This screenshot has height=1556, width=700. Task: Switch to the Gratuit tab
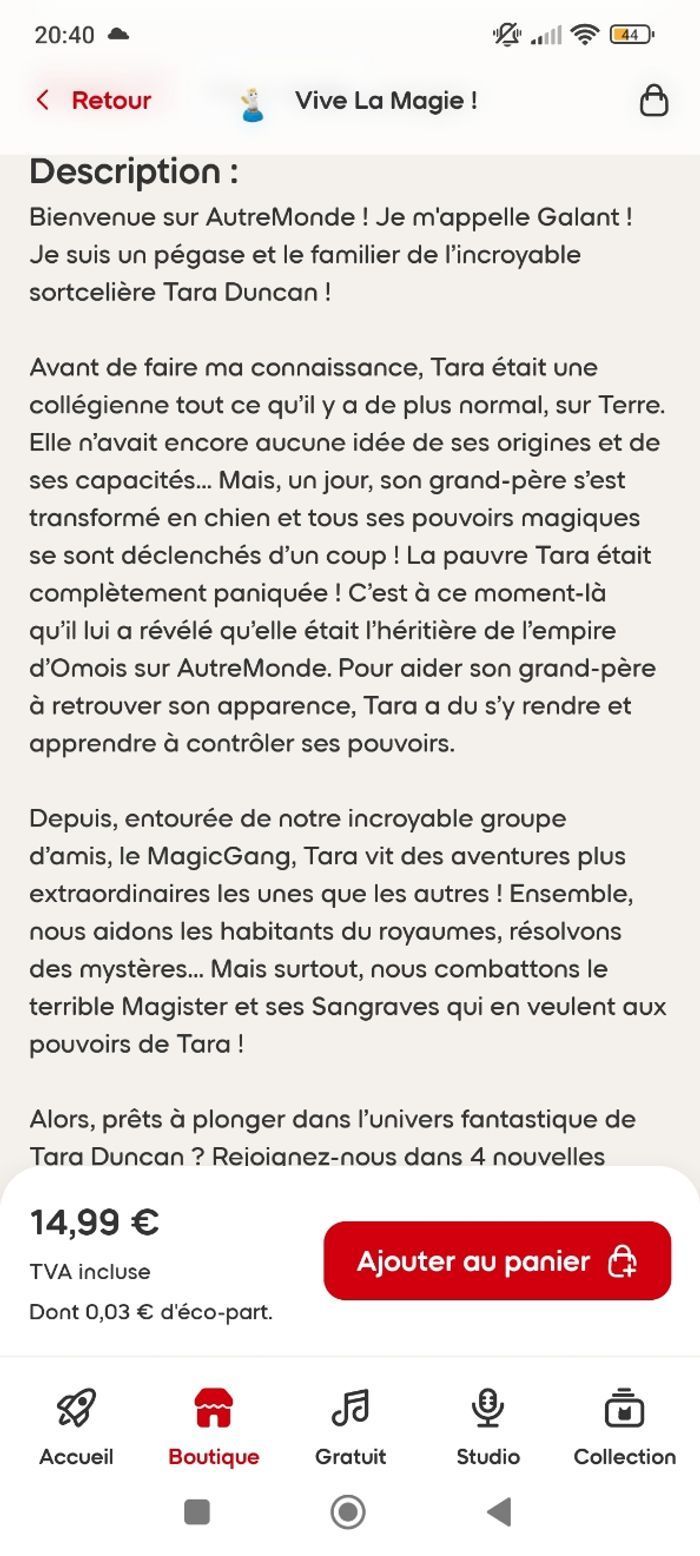pyautogui.click(x=350, y=1427)
